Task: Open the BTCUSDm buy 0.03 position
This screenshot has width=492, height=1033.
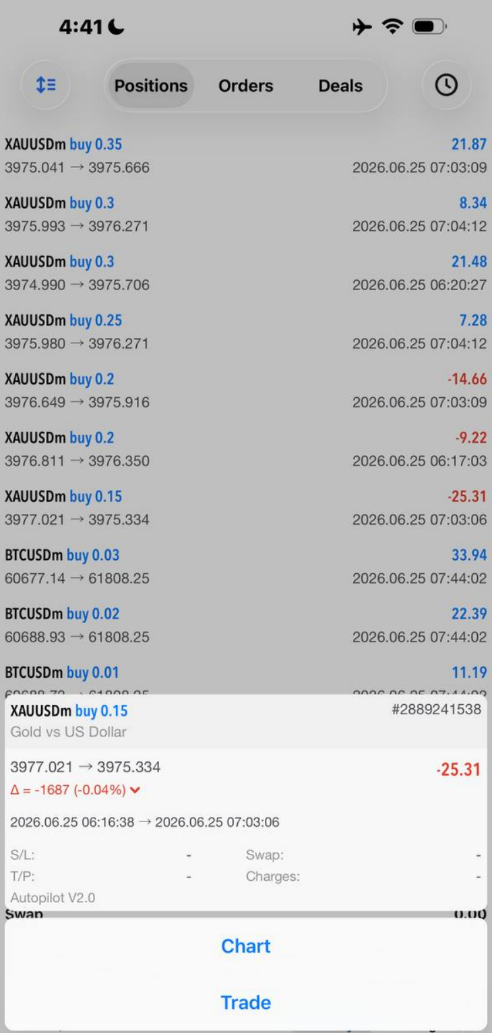Action: pos(246,567)
